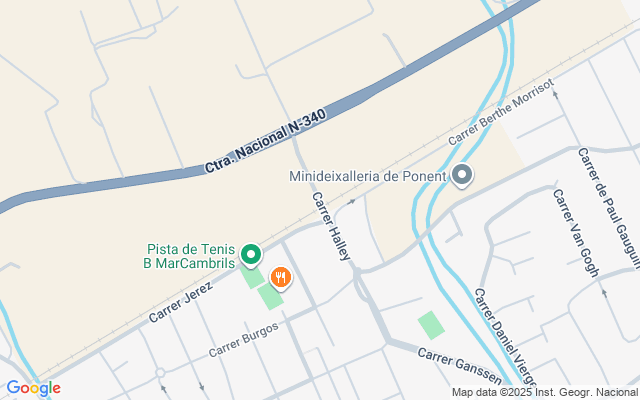640x400 pixels.
Task: Tap the Minideixalleria de Ponent marker
Action: tap(461, 176)
